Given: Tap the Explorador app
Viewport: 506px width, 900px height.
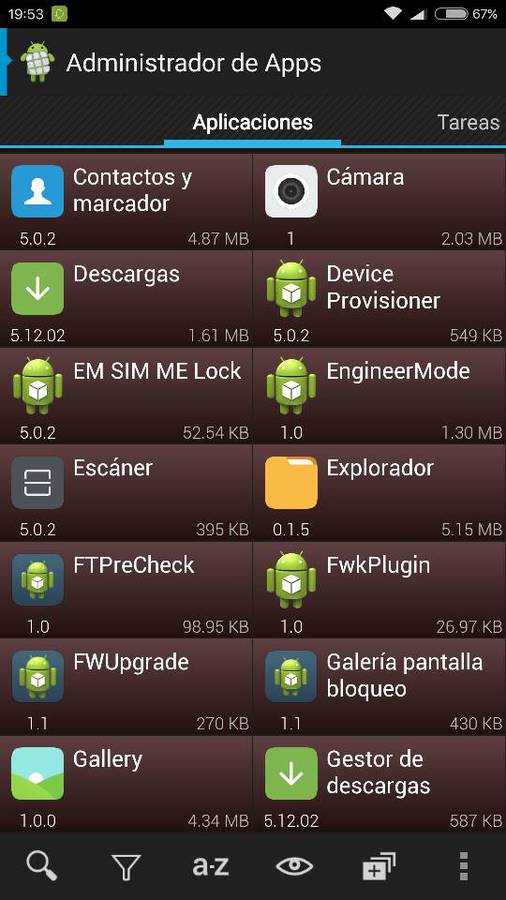Looking at the screenshot, I should [x=380, y=492].
